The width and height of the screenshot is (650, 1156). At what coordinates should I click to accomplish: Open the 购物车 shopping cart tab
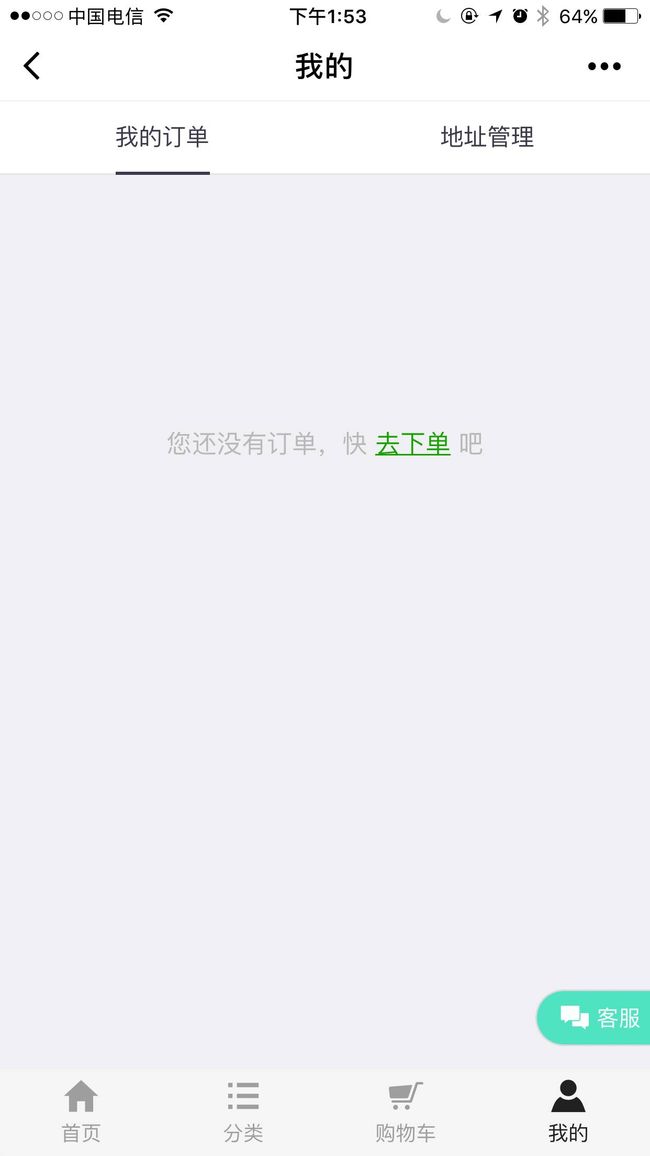[405, 1112]
